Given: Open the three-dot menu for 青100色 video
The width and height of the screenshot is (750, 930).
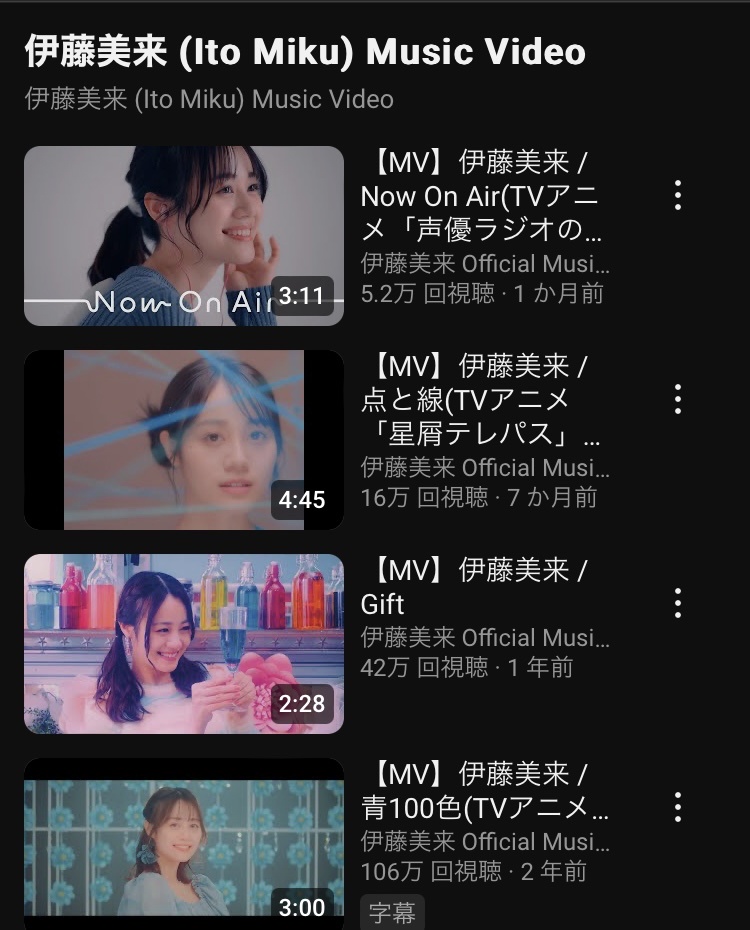Looking at the screenshot, I should (678, 807).
